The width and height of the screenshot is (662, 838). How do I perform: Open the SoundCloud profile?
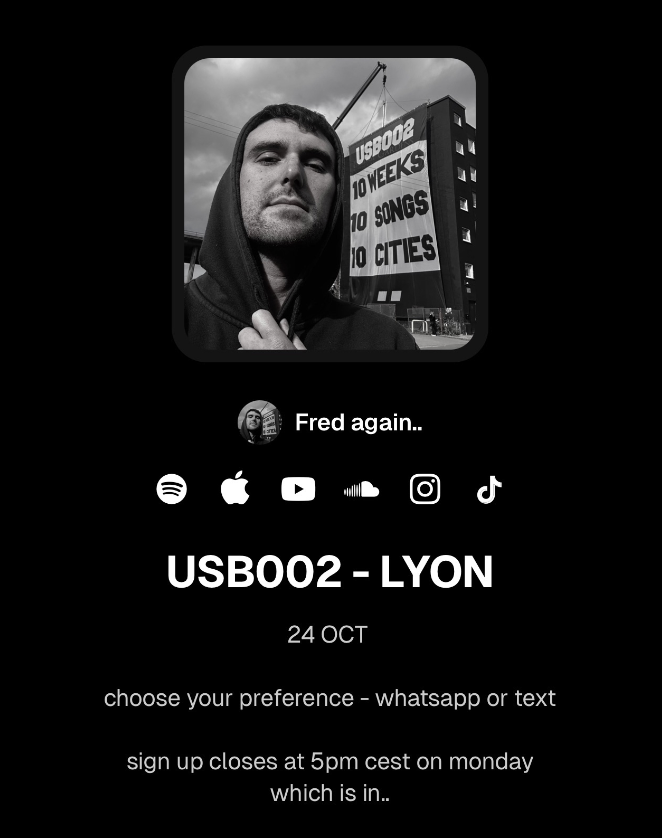click(x=361, y=489)
